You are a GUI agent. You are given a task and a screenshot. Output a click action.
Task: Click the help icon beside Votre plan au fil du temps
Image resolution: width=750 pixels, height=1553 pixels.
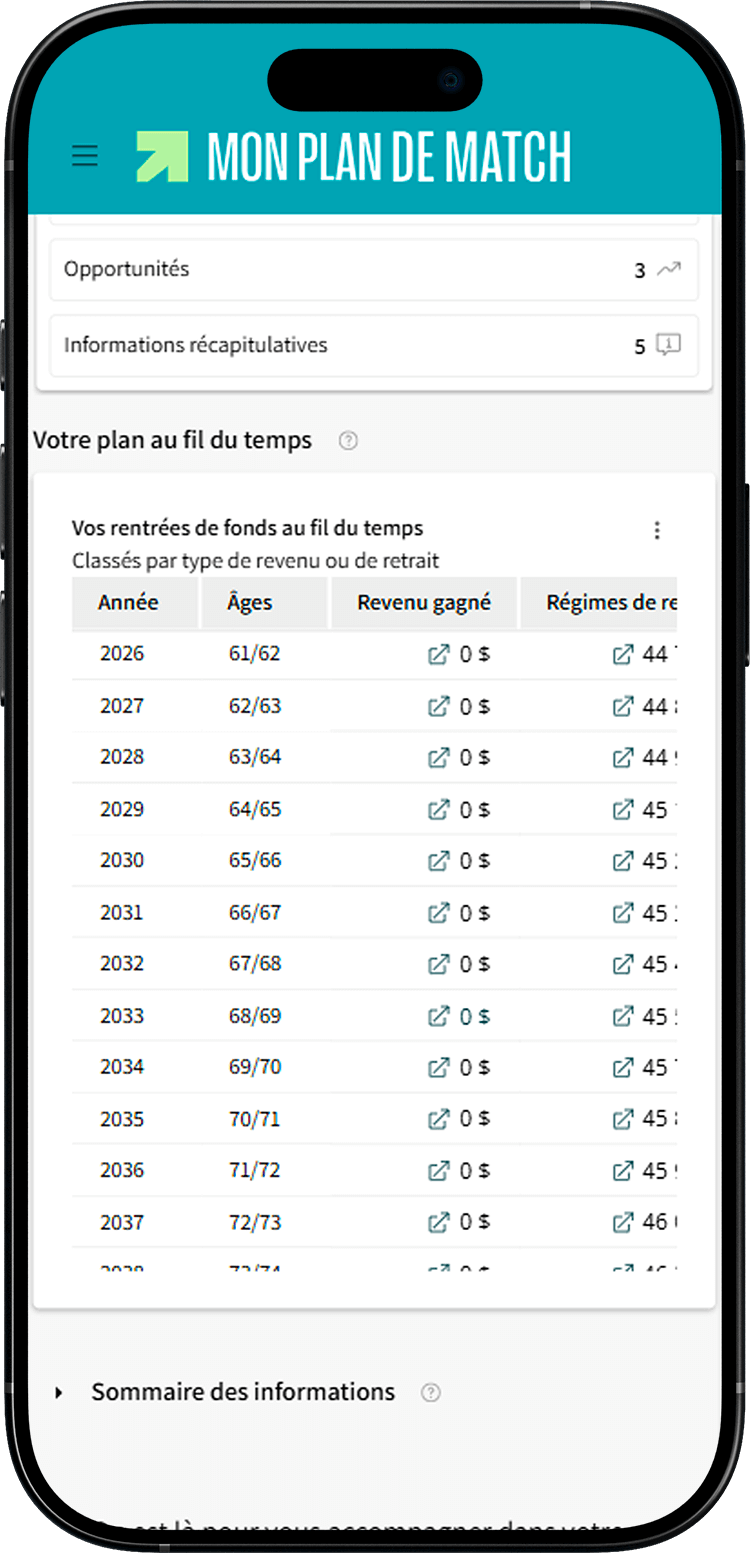point(347,440)
